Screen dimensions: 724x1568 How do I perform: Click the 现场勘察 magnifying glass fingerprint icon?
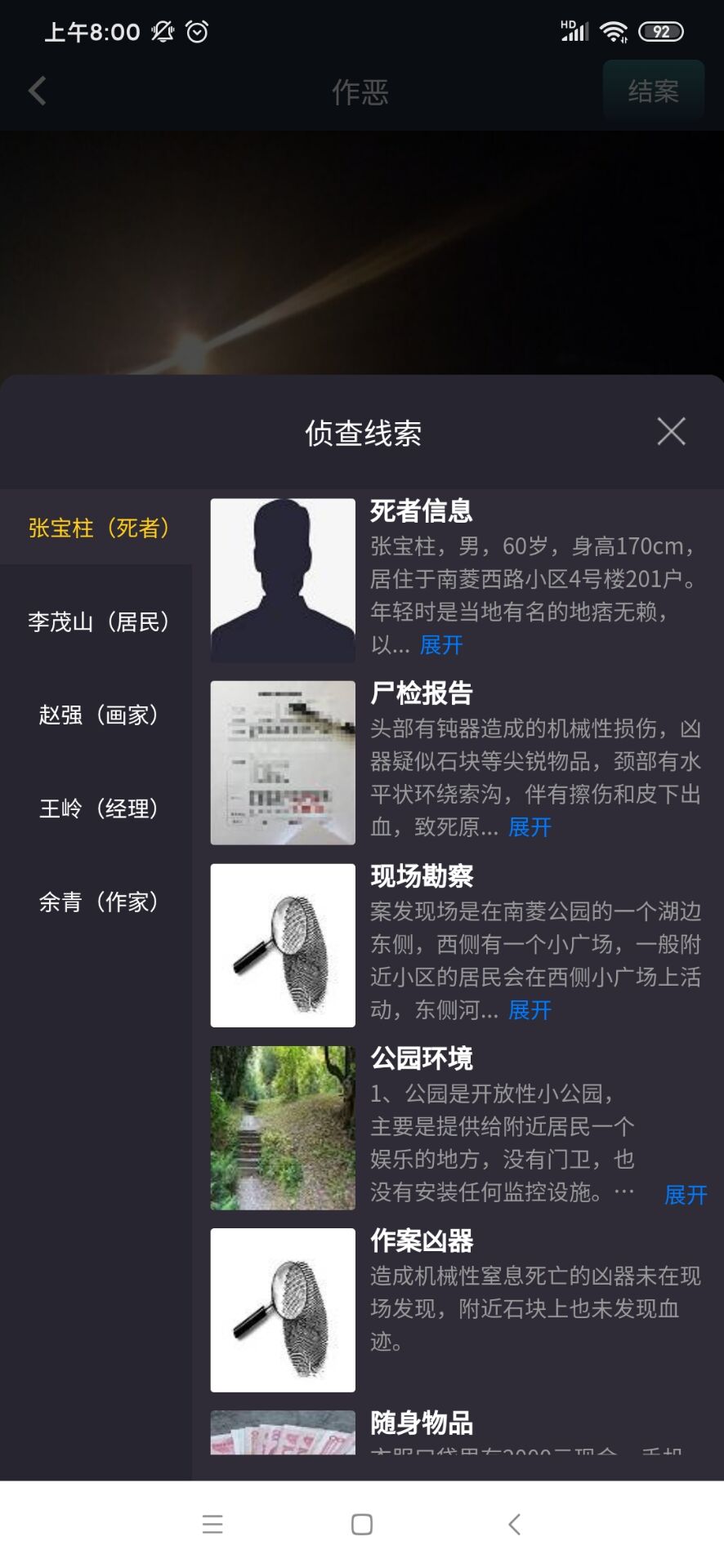(283, 945)
